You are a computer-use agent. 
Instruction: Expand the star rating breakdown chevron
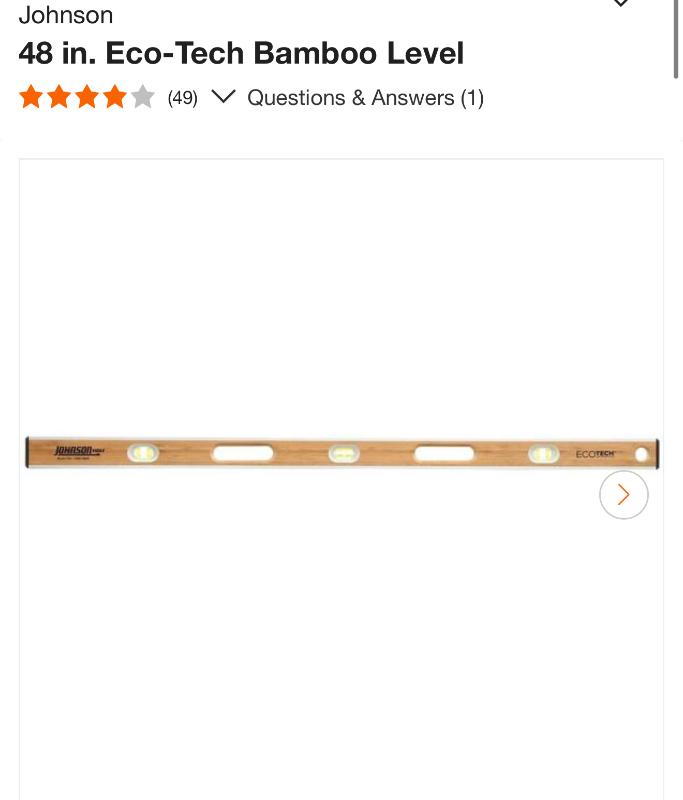(x=224, y=97)
